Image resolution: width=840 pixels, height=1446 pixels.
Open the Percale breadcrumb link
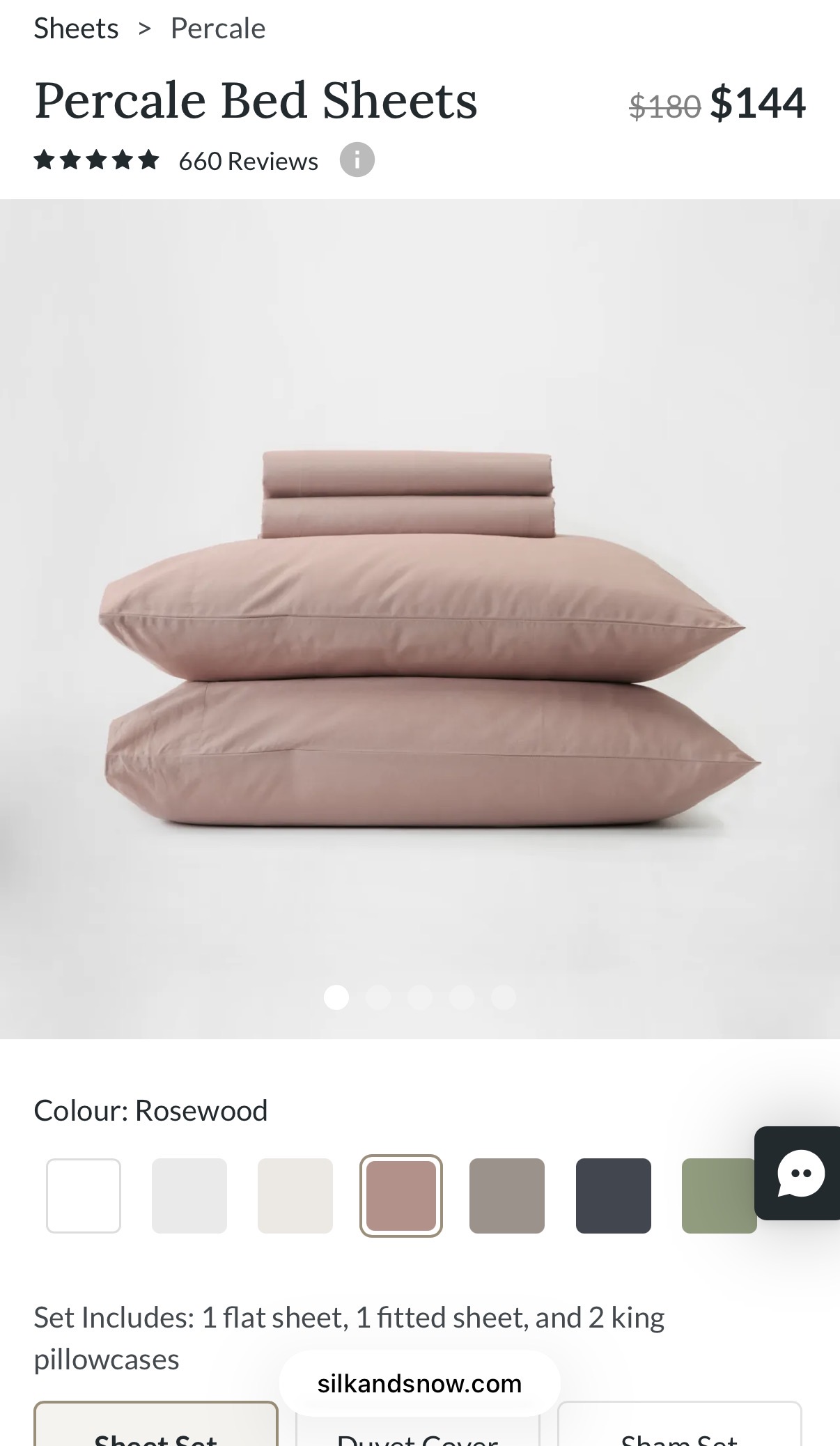tap(218, 29)
